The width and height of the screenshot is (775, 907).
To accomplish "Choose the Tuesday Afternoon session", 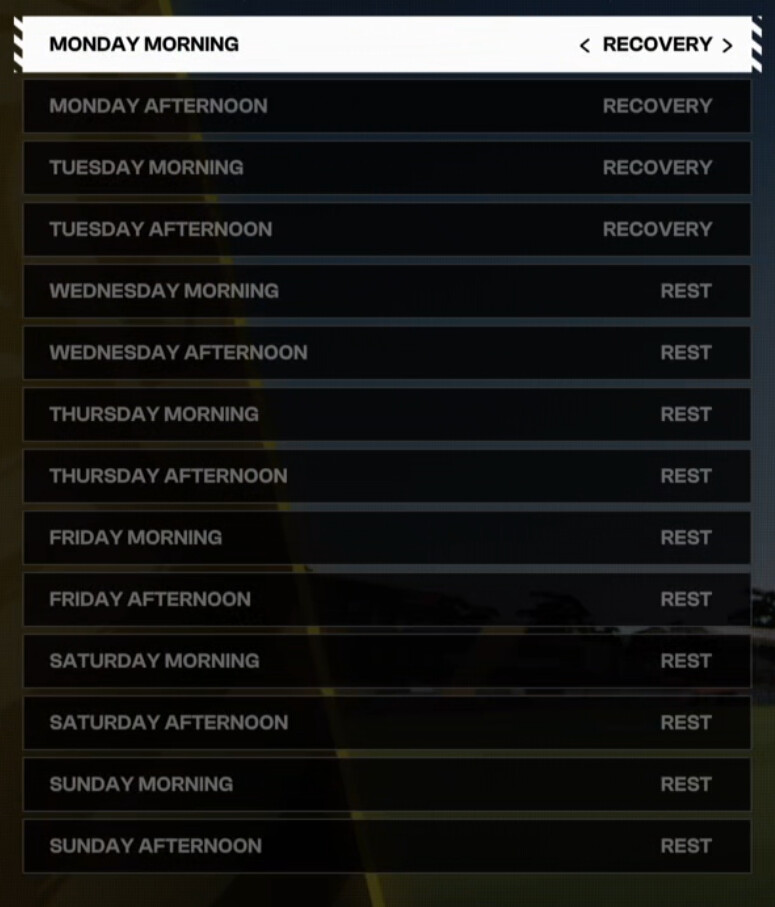I will [x=387, y=229].
